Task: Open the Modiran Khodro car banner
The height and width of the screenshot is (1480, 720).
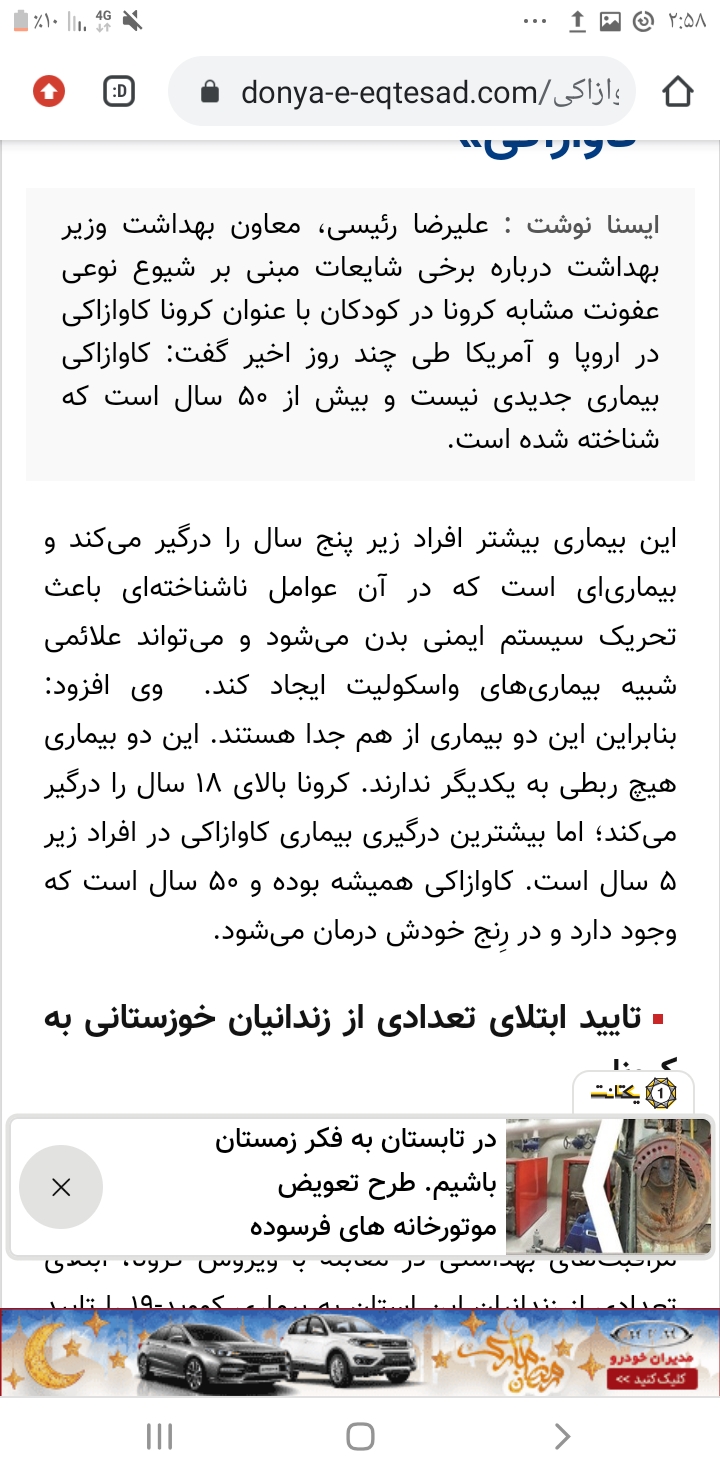Action: [360, 1352]
